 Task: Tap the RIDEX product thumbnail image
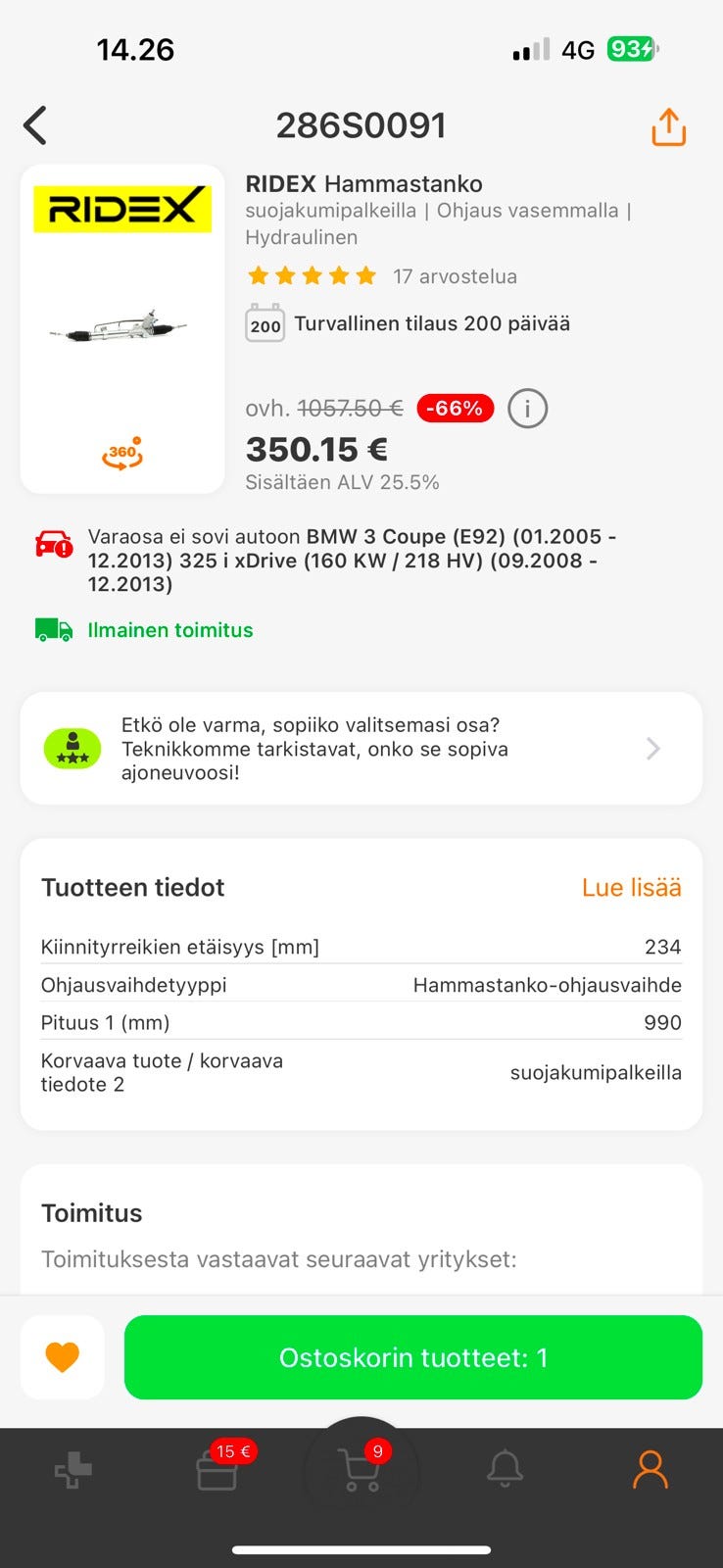pyautogui.click(x=121, y=328)
